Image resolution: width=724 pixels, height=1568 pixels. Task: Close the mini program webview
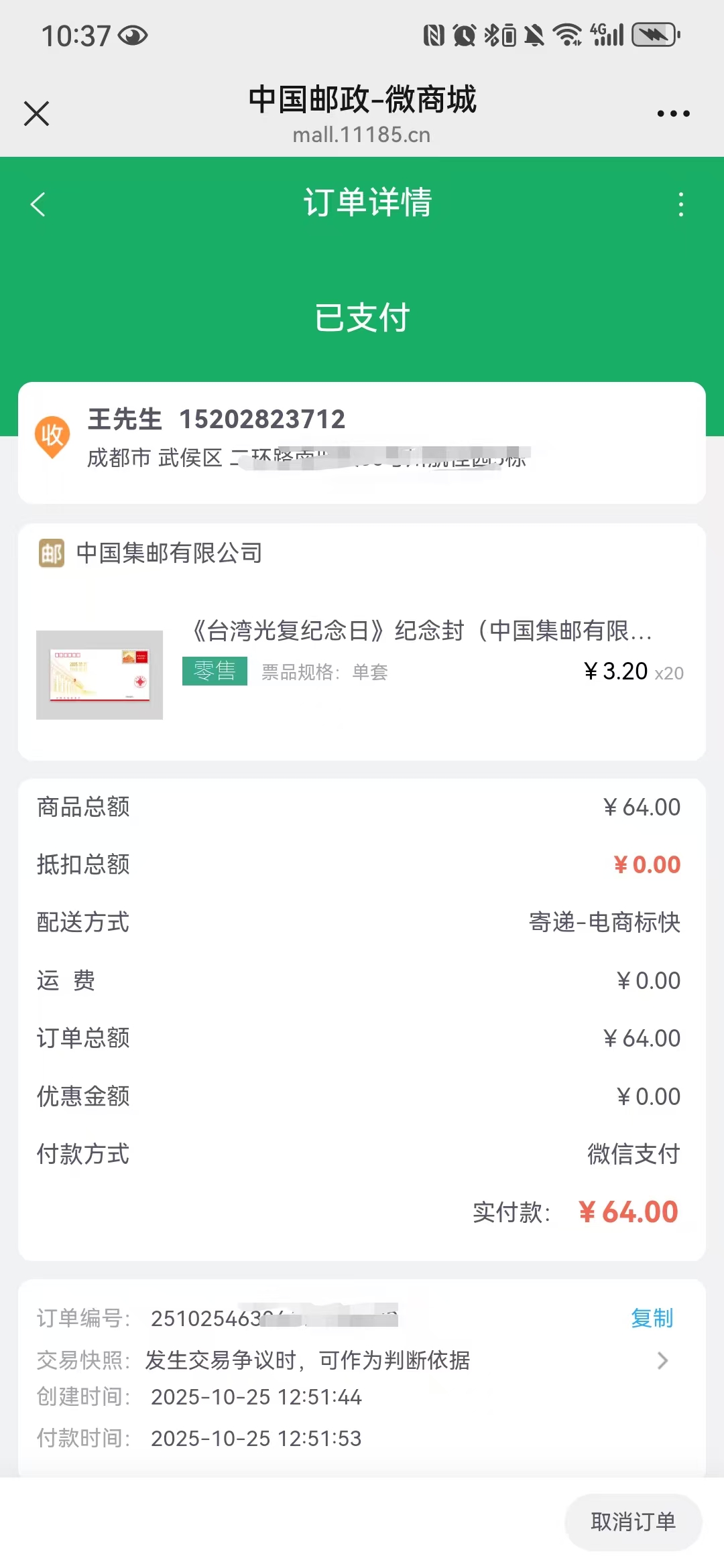(37, 113)
